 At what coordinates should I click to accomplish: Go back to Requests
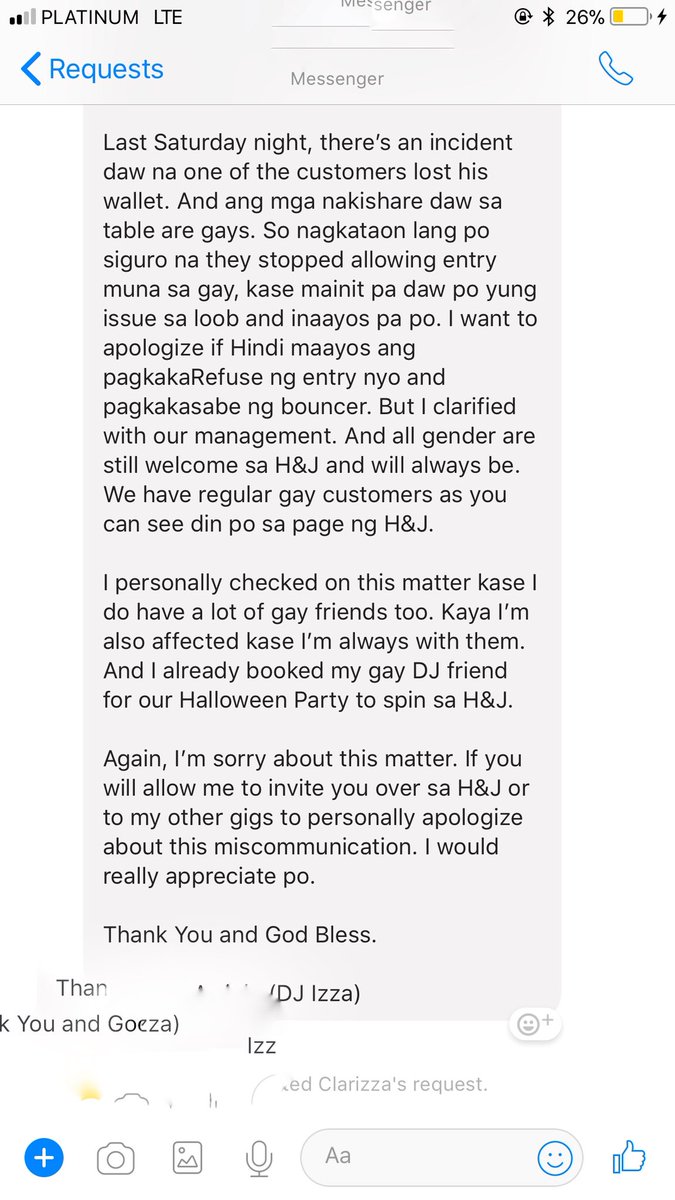91,69
